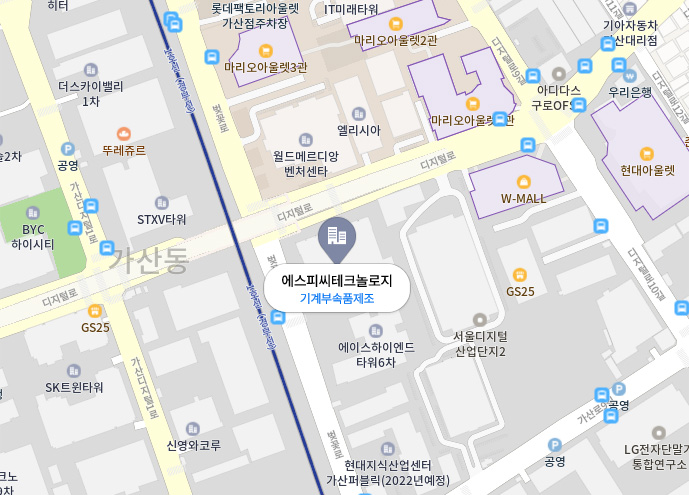Screen dimensions: 689x495
Task: Open the 에이스하이엔드타워6차 marker
Action: (x=375, y=330)
